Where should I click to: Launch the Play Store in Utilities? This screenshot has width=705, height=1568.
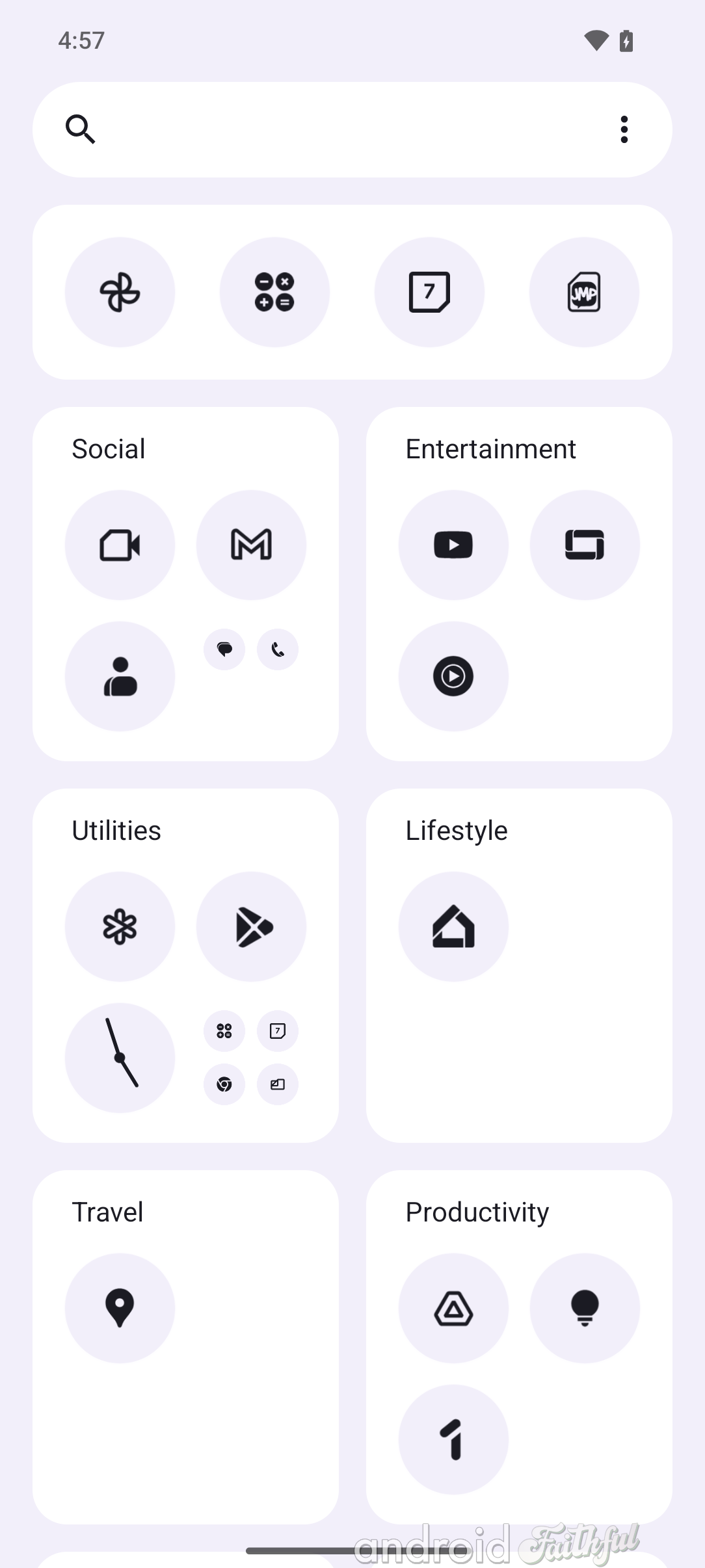coord(251,926)
